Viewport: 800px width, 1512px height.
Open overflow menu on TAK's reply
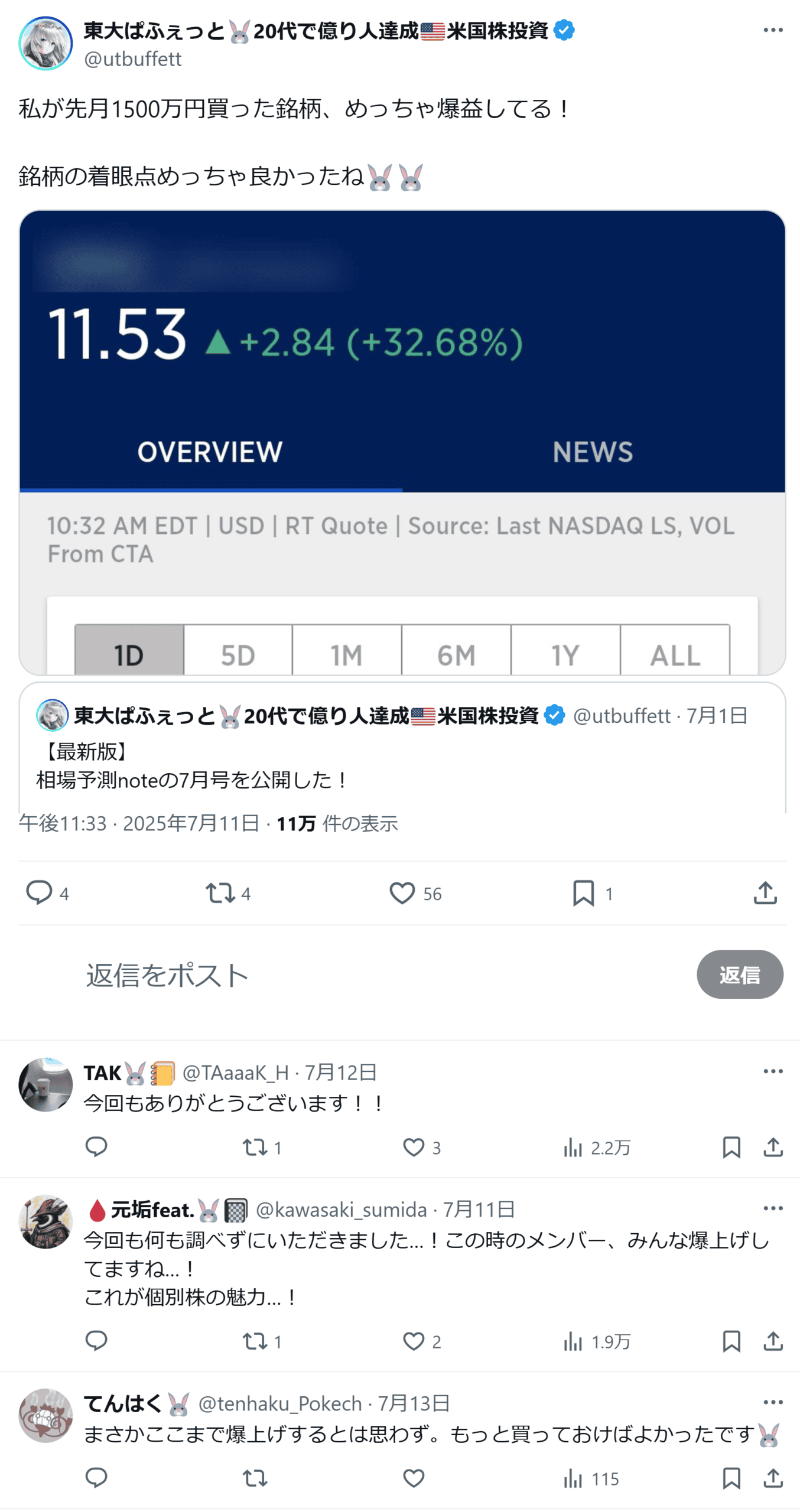tap(772, 1071)
